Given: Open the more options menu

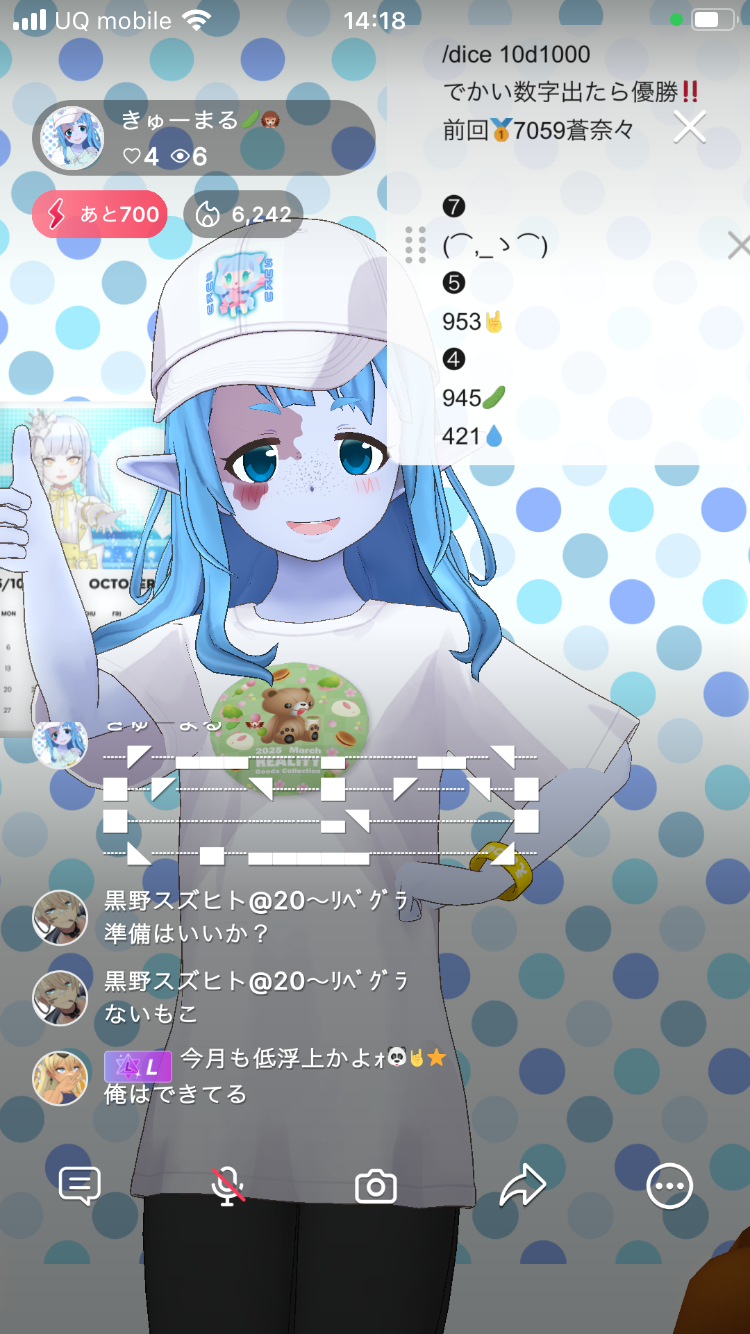Looking at the screenshot, I should tap(669, 1186).
